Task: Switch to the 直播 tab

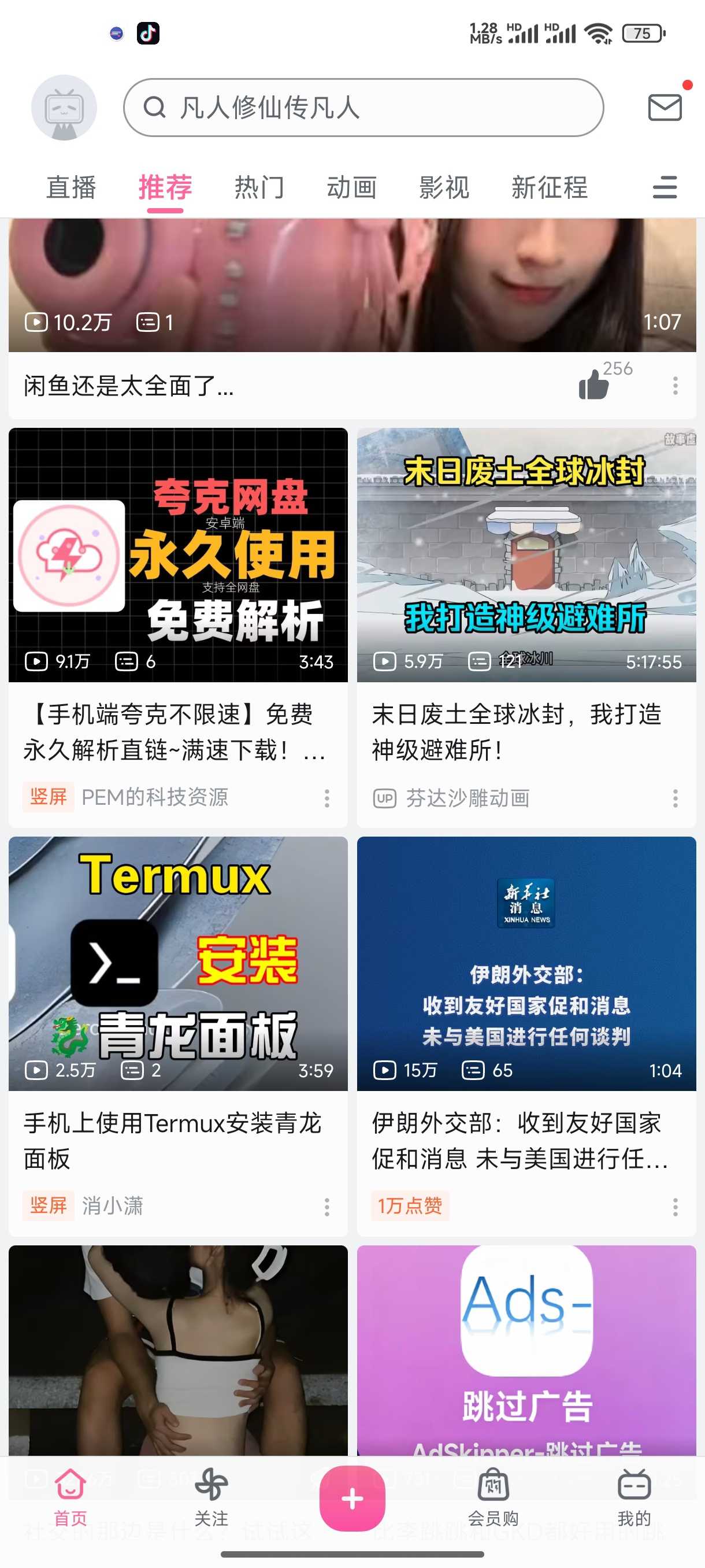Action: point(71,187)
